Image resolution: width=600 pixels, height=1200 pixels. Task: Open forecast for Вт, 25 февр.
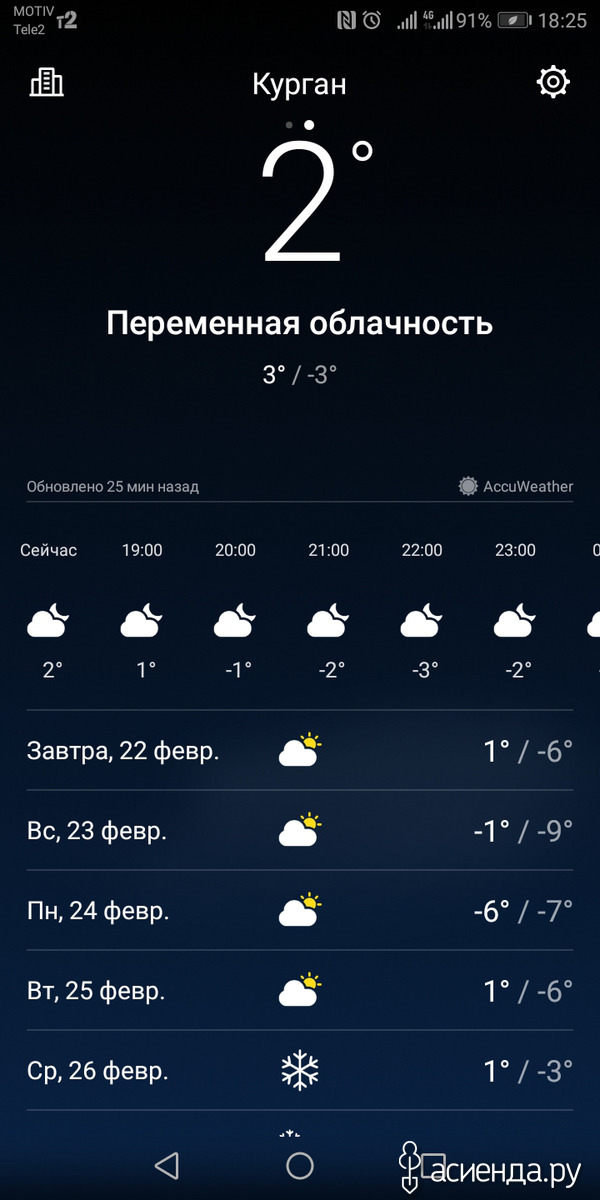tap(300, 991)
